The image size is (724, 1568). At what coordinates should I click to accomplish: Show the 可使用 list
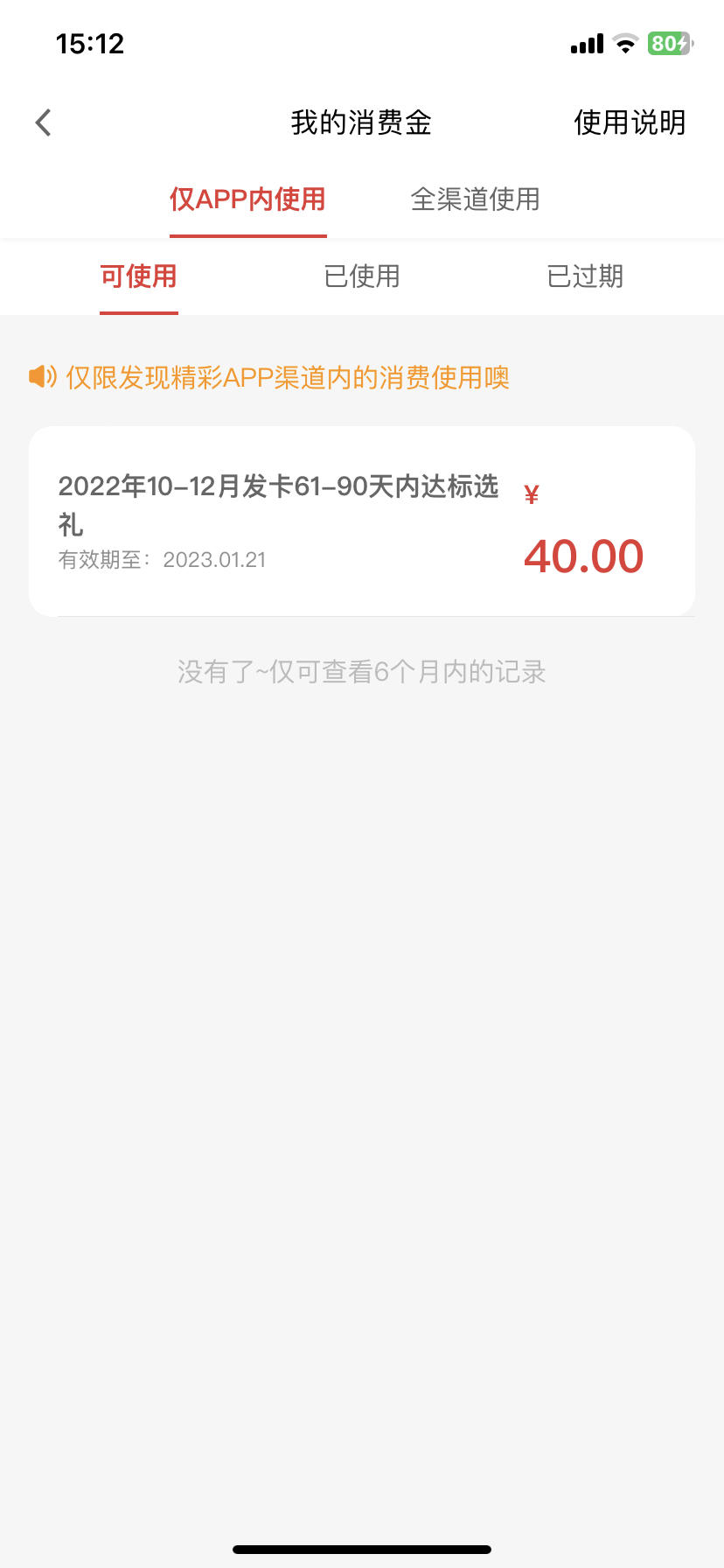click(x=138, y=276)
